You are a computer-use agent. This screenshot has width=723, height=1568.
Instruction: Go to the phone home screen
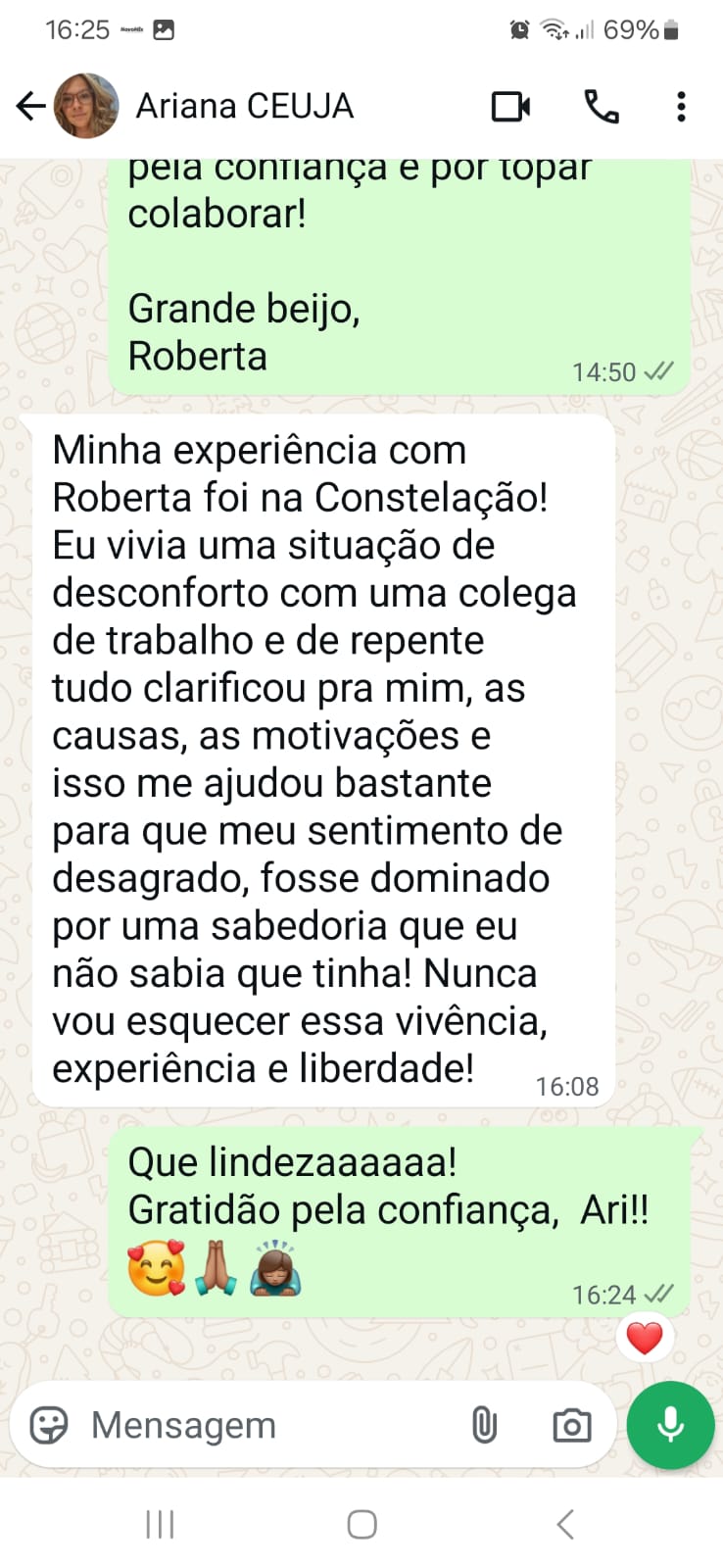coord(362,1524)
